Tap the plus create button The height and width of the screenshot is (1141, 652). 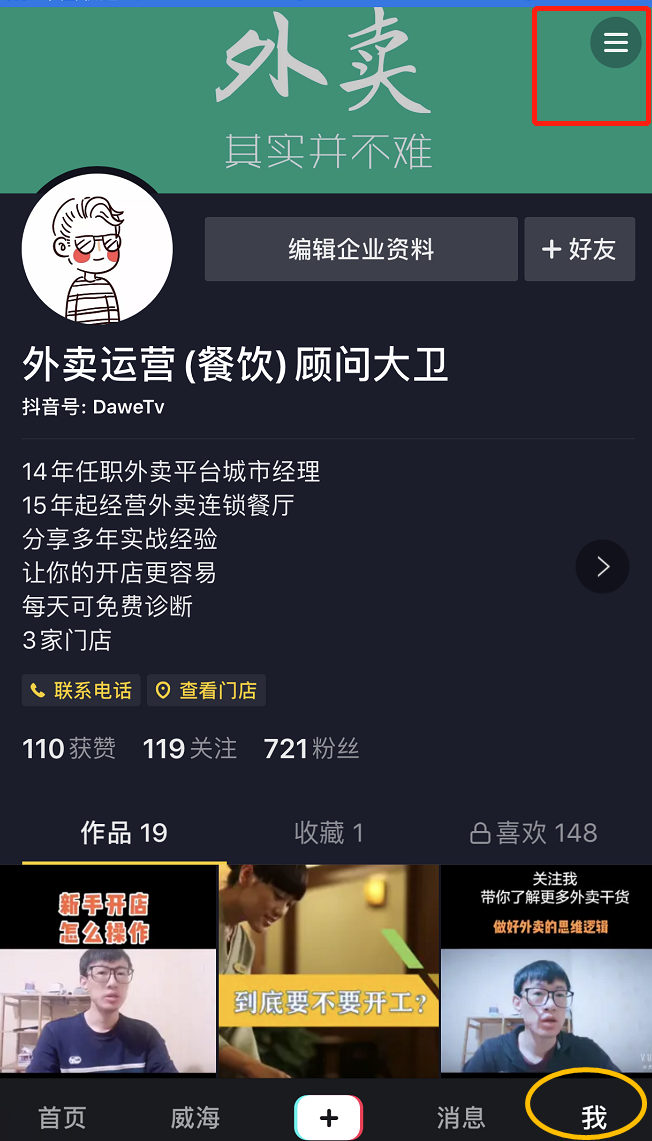[x=328, y=1117]
